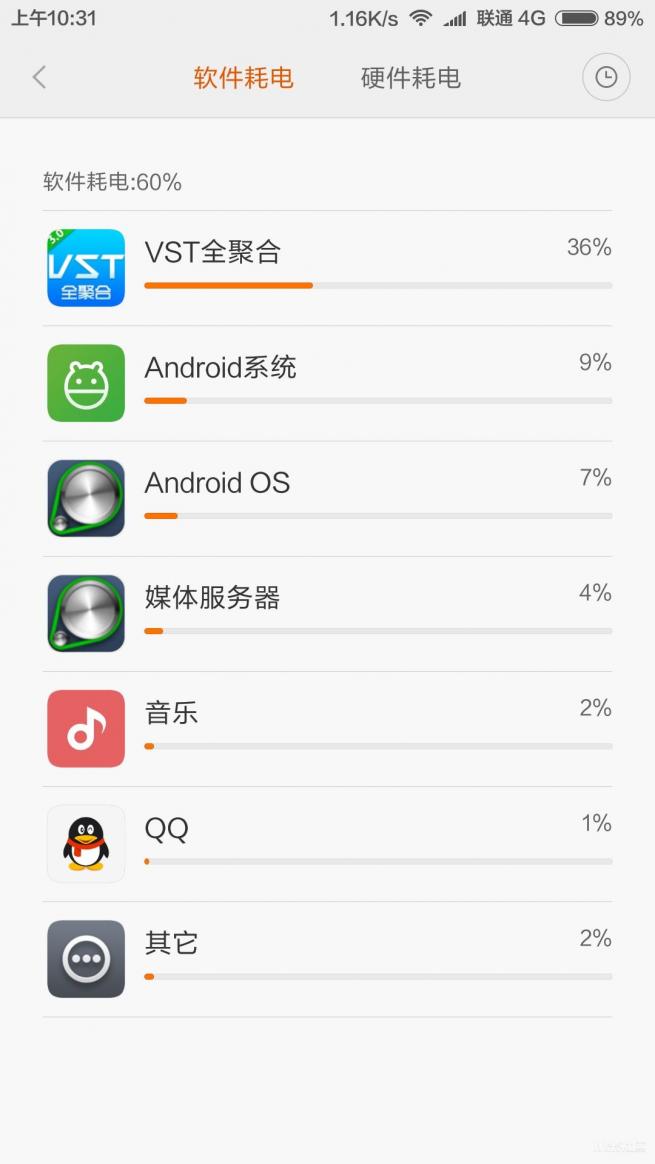Switch to the 硬件耗电 tab

tap(410, 78)
